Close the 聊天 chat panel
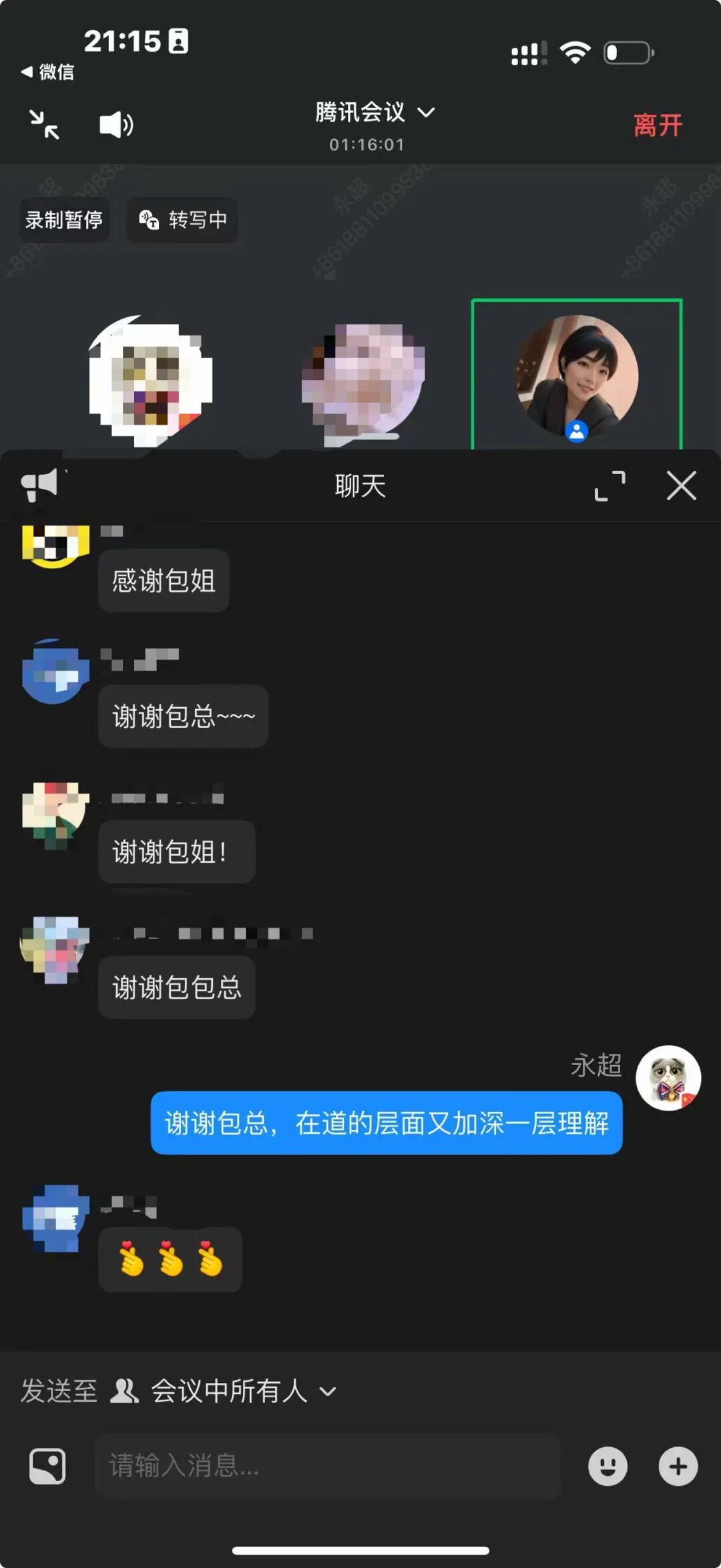This screenshot has height=1568, width=721. point(681,485)
